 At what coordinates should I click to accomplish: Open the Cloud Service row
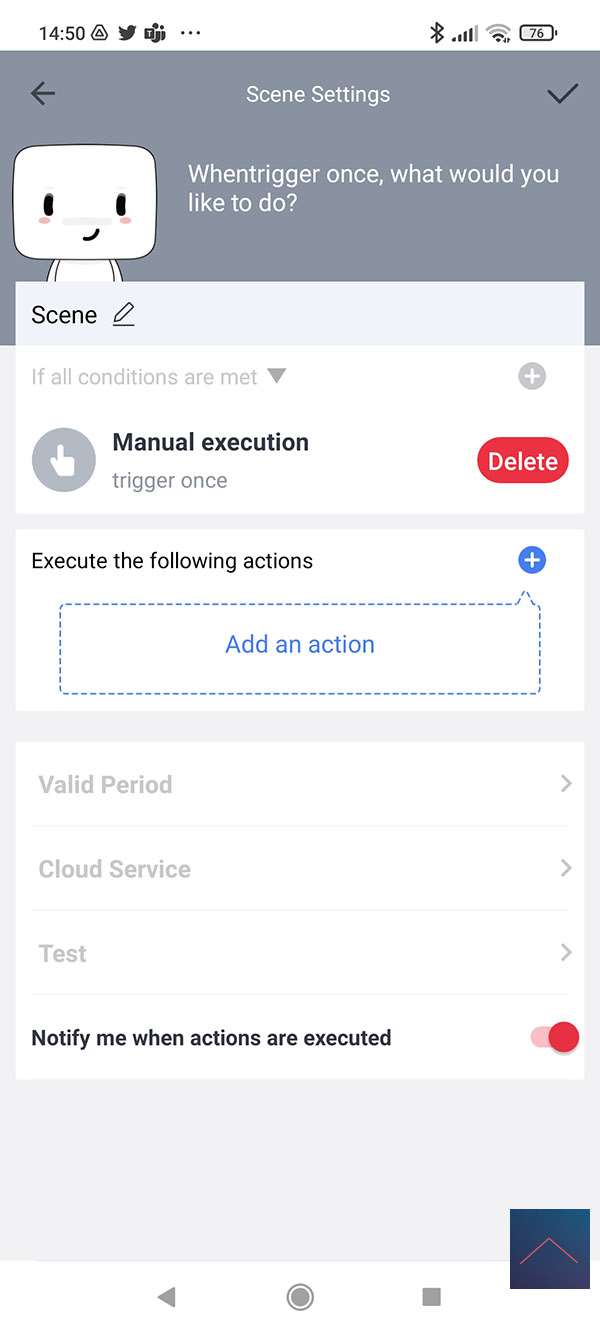[x=300, y=868]
